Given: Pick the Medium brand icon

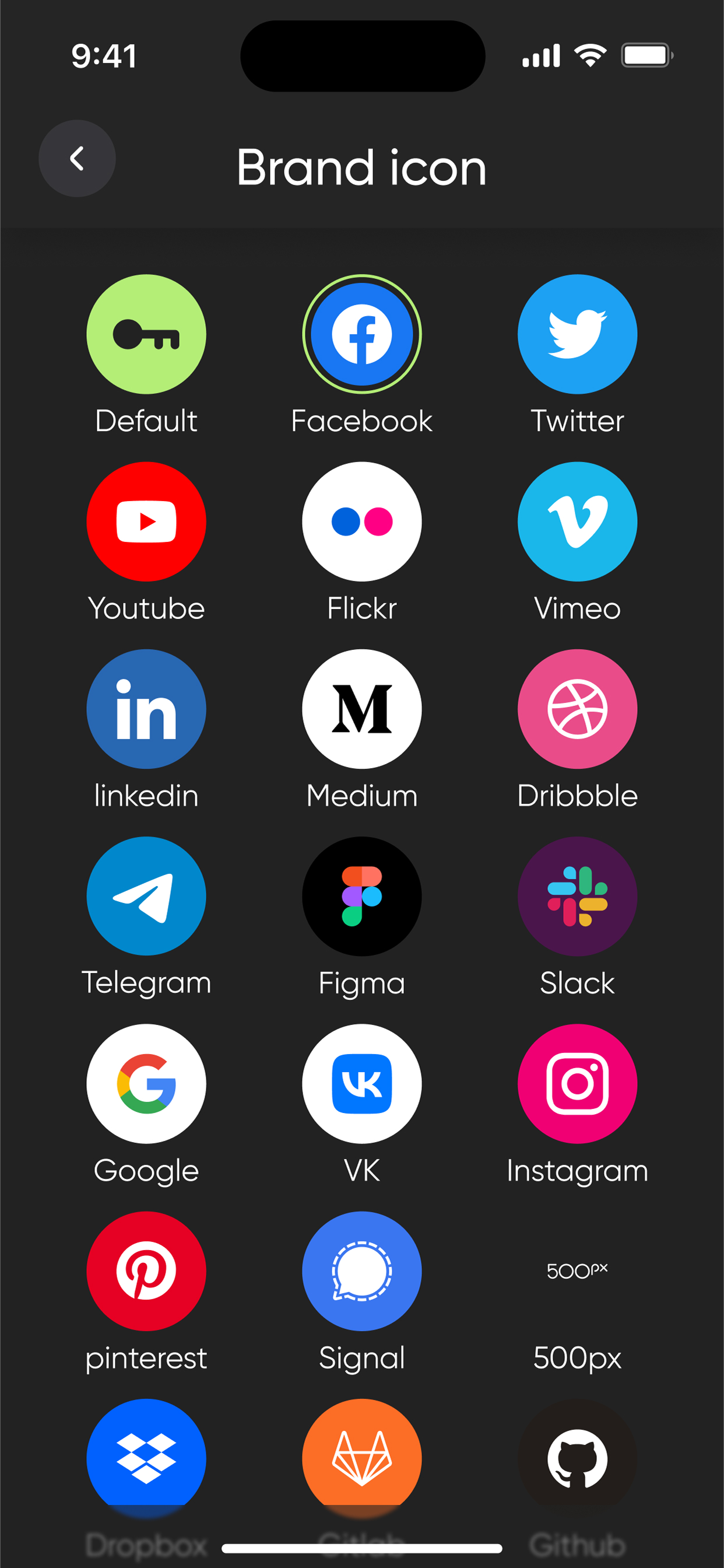Looking at the screenshot, I should pyautogui.click(x=361, y=708).
